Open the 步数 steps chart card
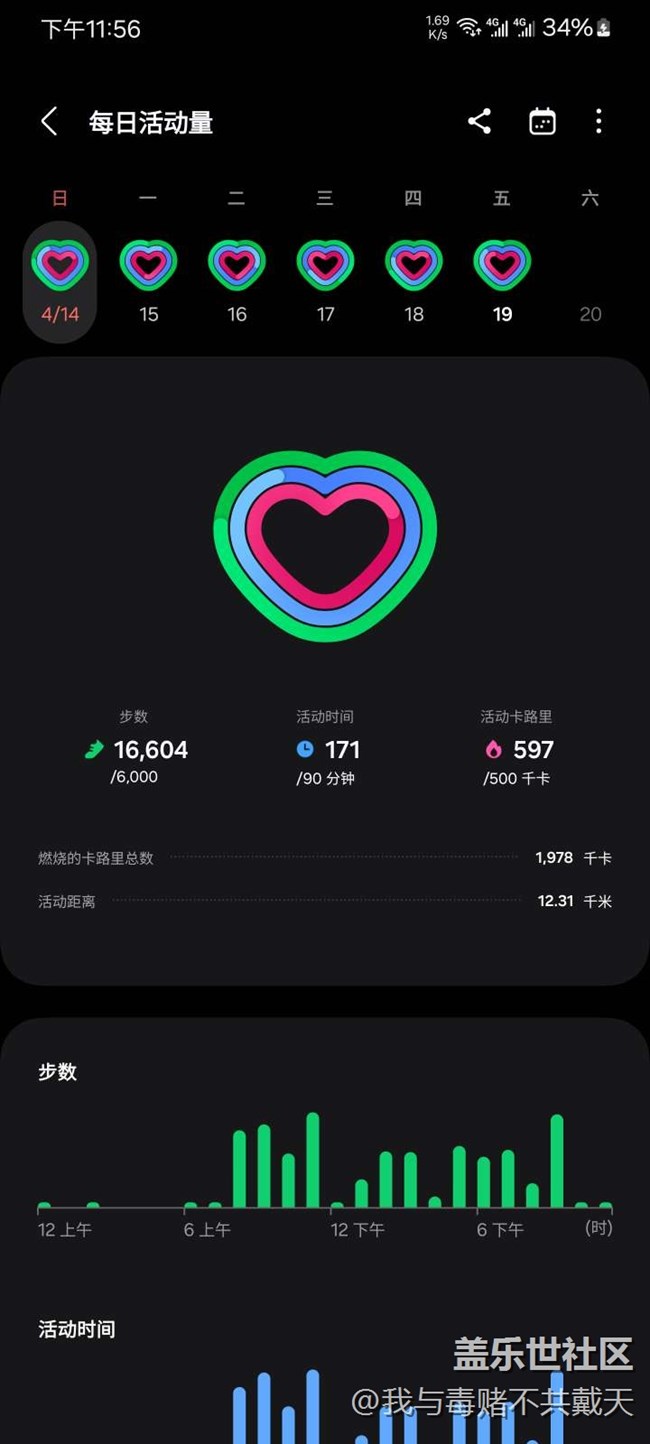650x1444 pixels. pyautogui.click(x=325, y=1140)
